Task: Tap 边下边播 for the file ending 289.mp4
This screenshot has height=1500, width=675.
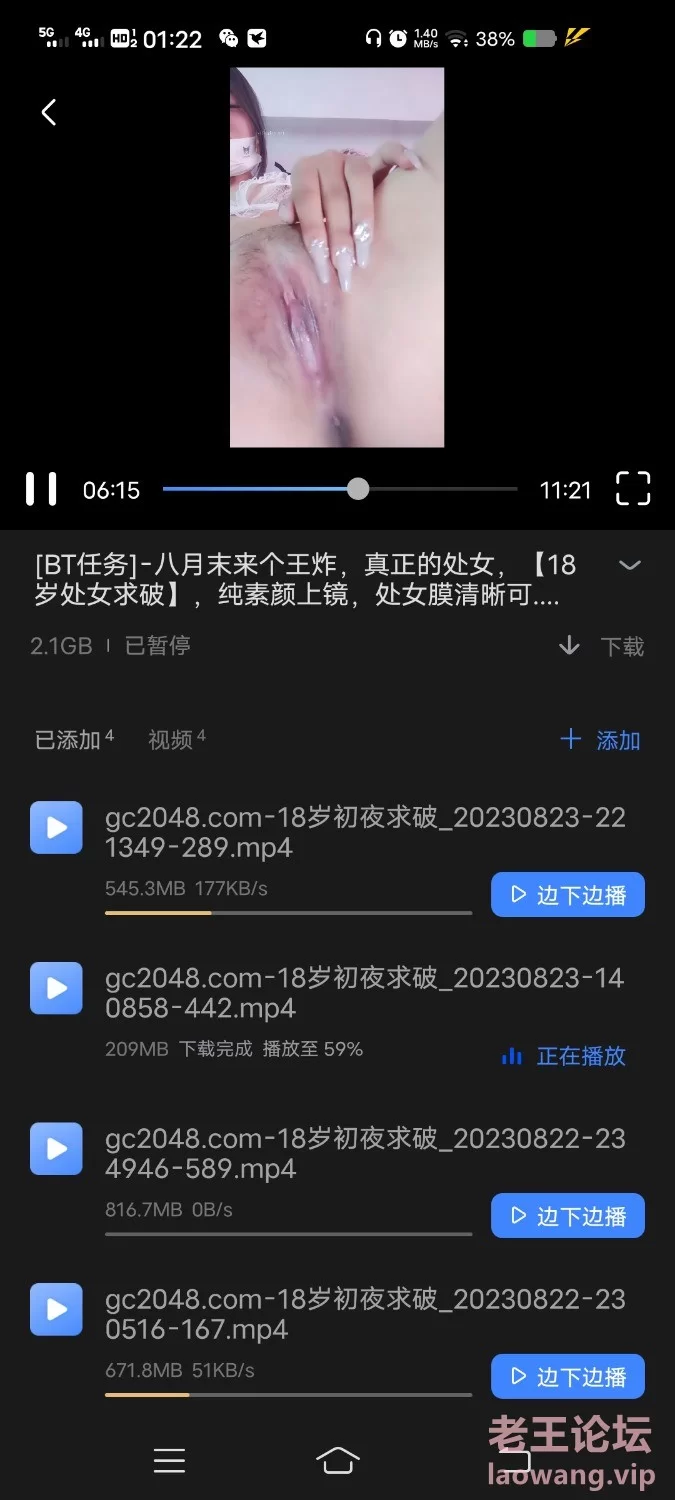Action: point(567,895)
